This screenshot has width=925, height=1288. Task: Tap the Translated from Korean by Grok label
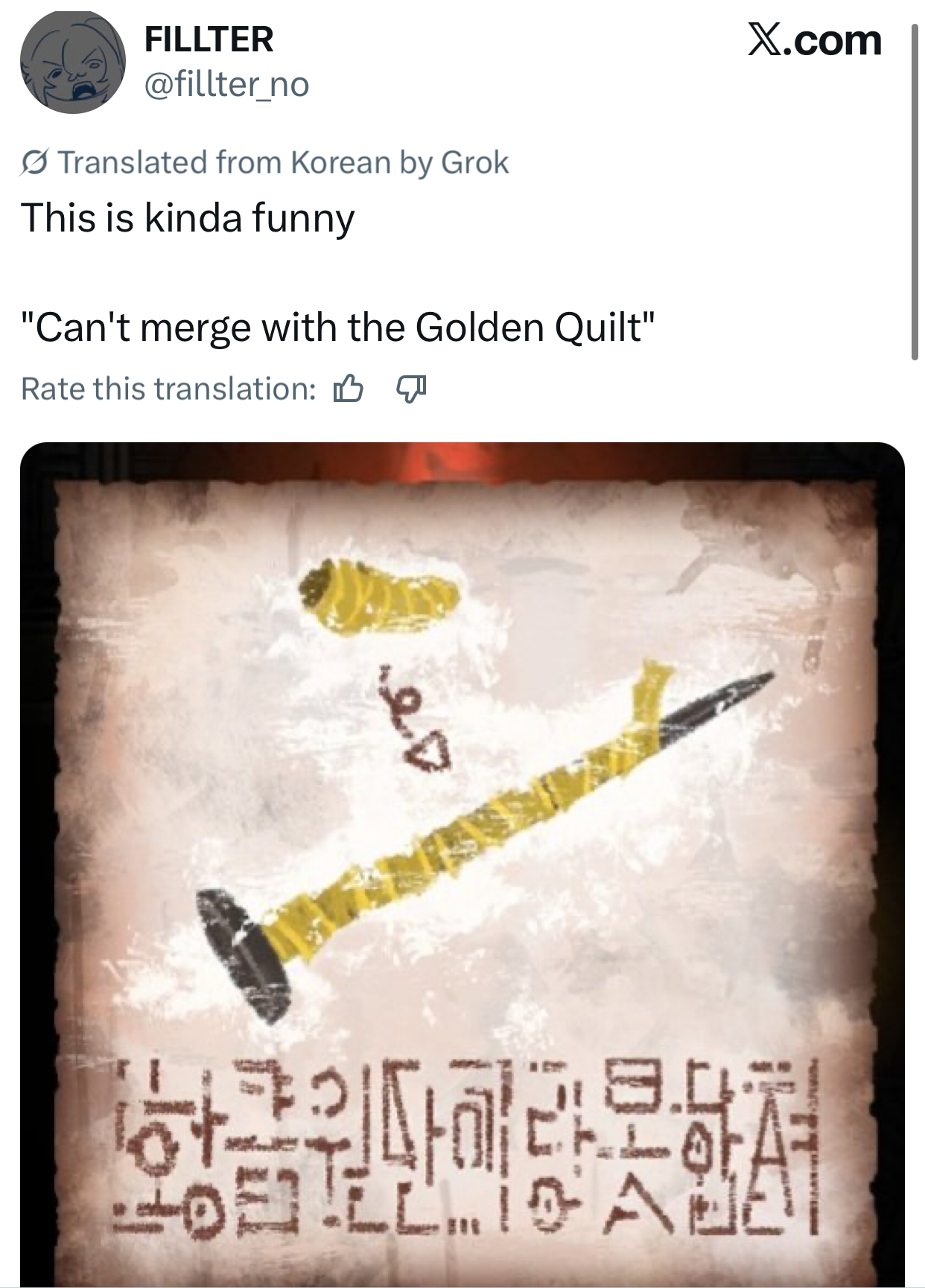pos(265,162)
